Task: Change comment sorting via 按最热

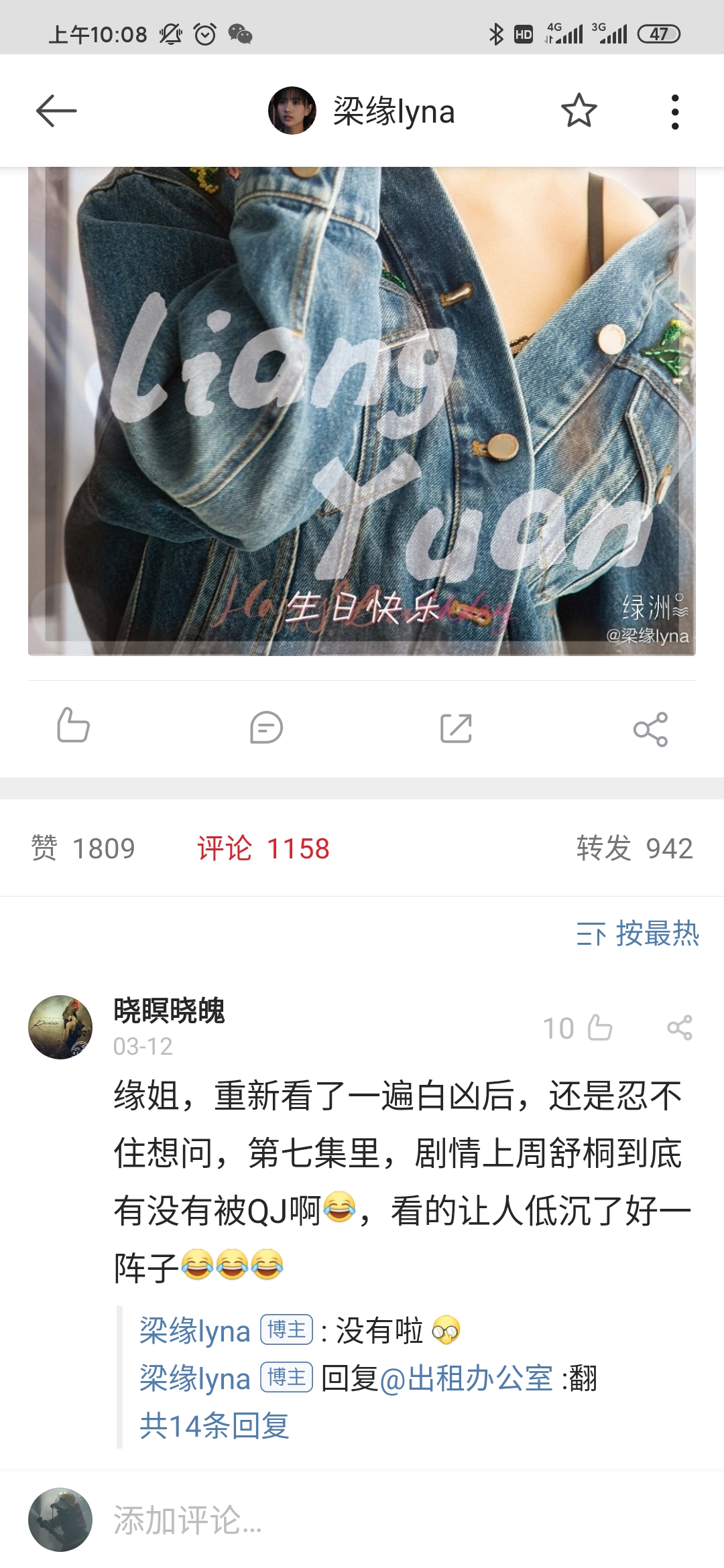Action: coord(638,933)
